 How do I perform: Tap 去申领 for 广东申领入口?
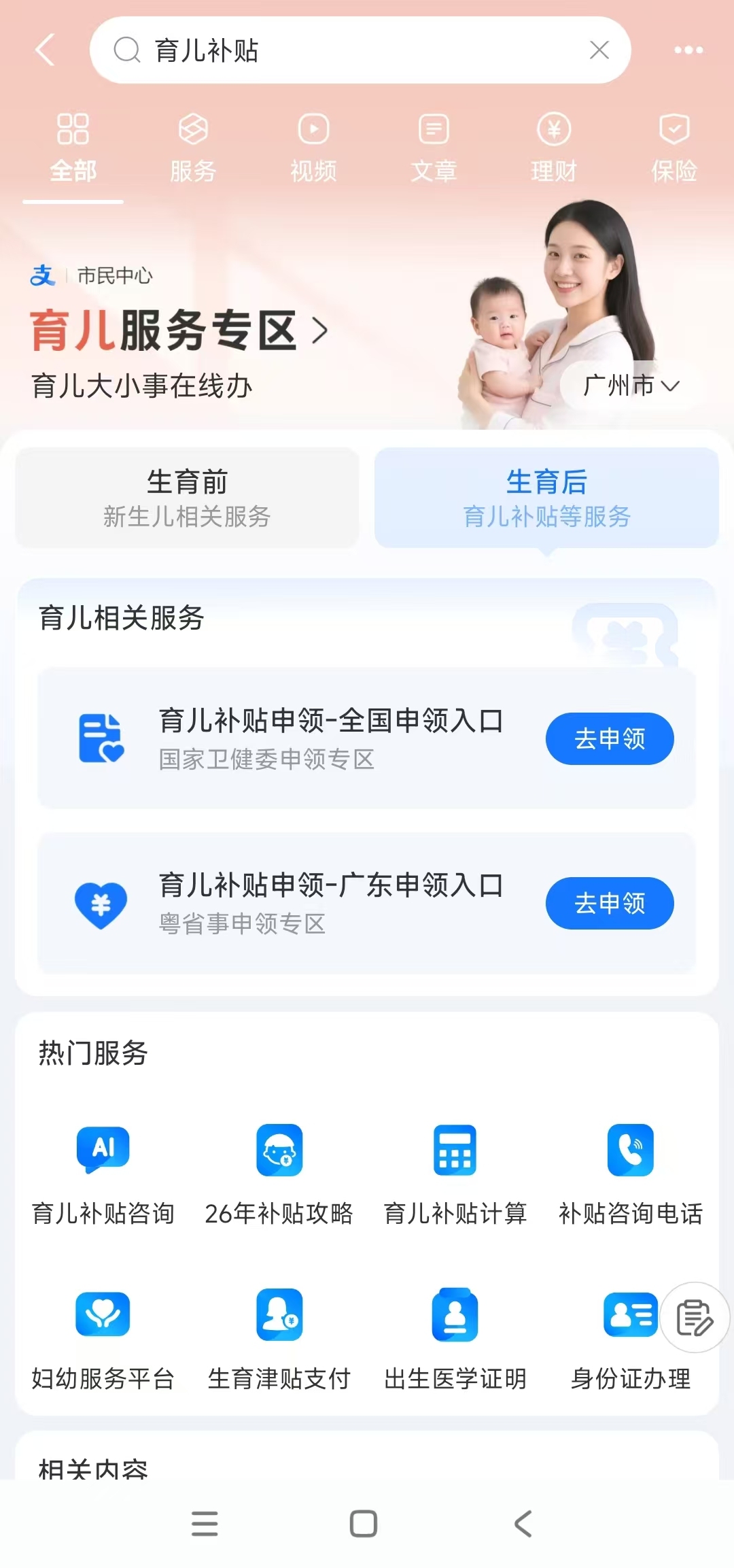pyautogui.click(x=609, y=903)
